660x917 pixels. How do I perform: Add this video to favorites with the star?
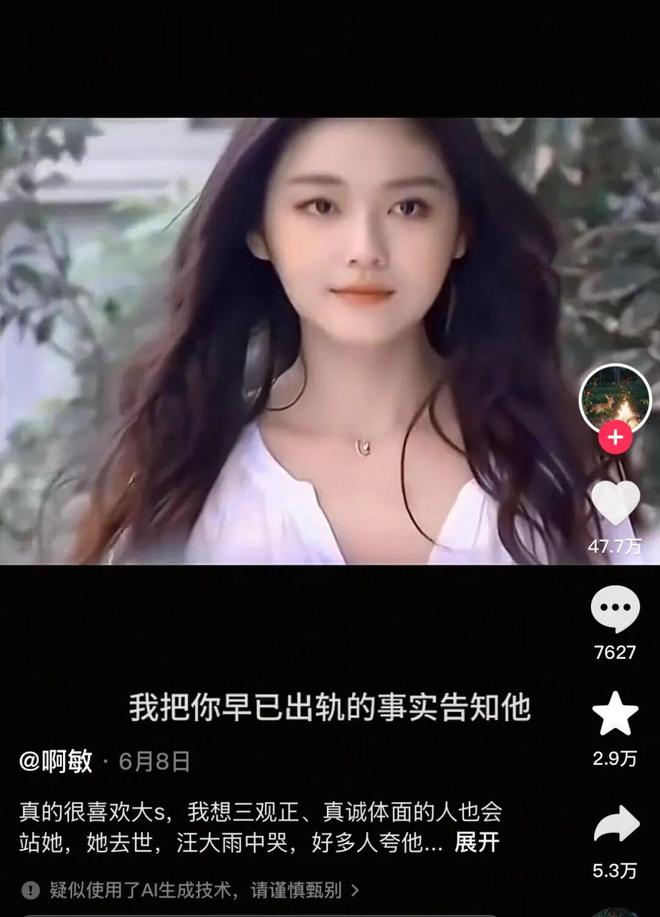point(615,714)
